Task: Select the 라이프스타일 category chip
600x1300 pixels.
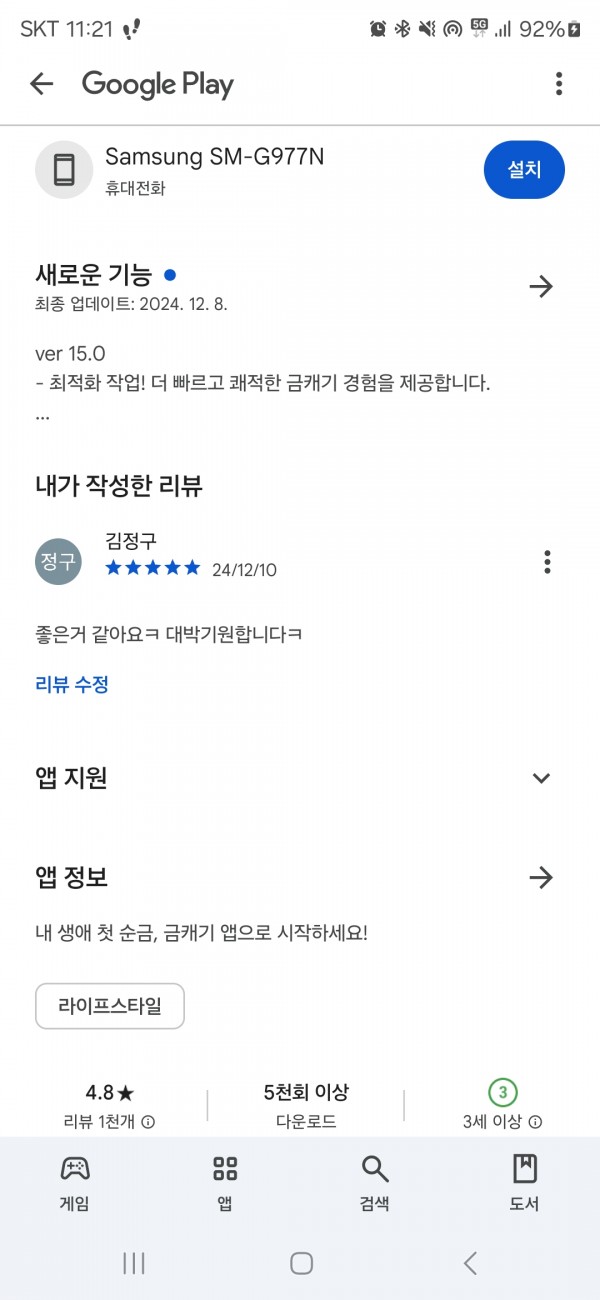Action: point(110,1006)
